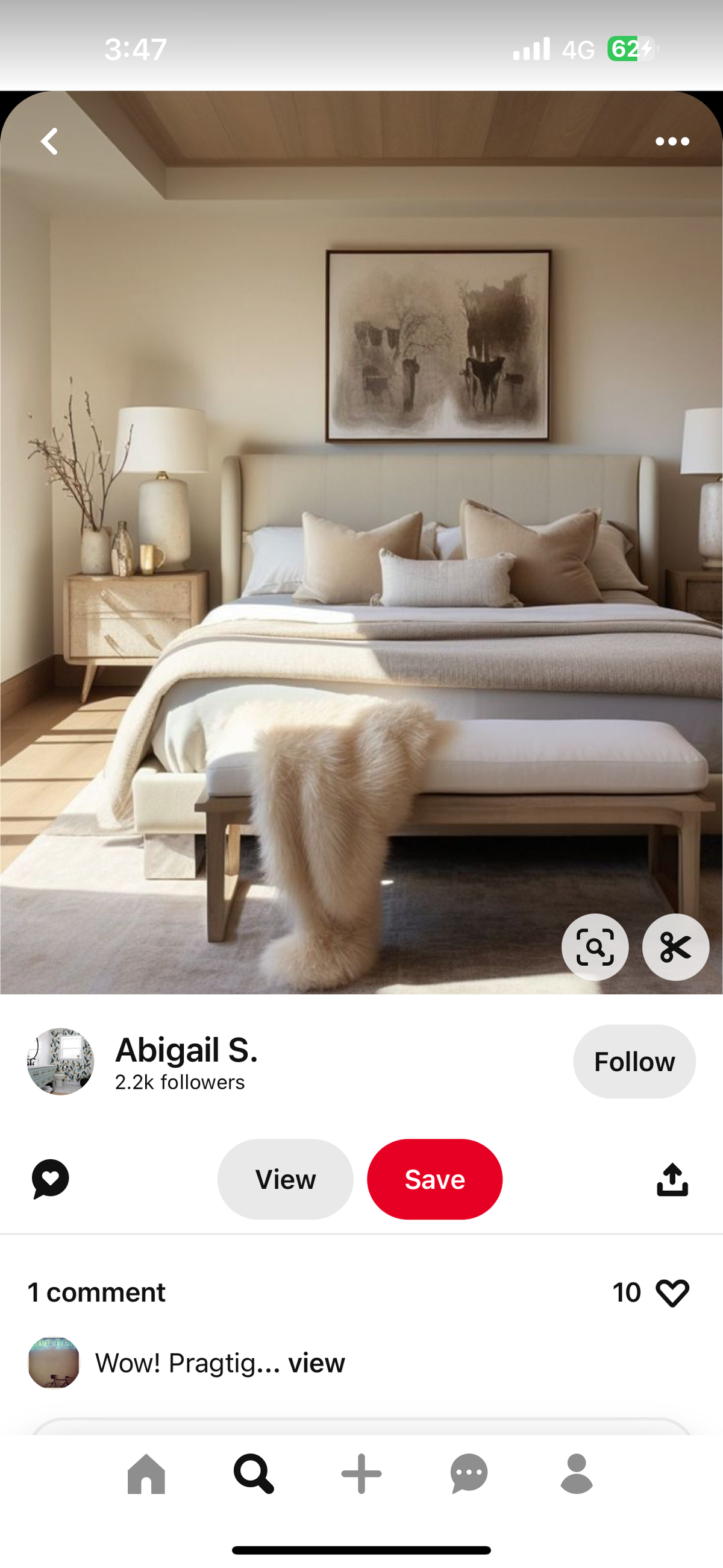This screenshot has width=723, height=1568.
Task: Like the pin with the heart
Action: (x=672, y=1292)
